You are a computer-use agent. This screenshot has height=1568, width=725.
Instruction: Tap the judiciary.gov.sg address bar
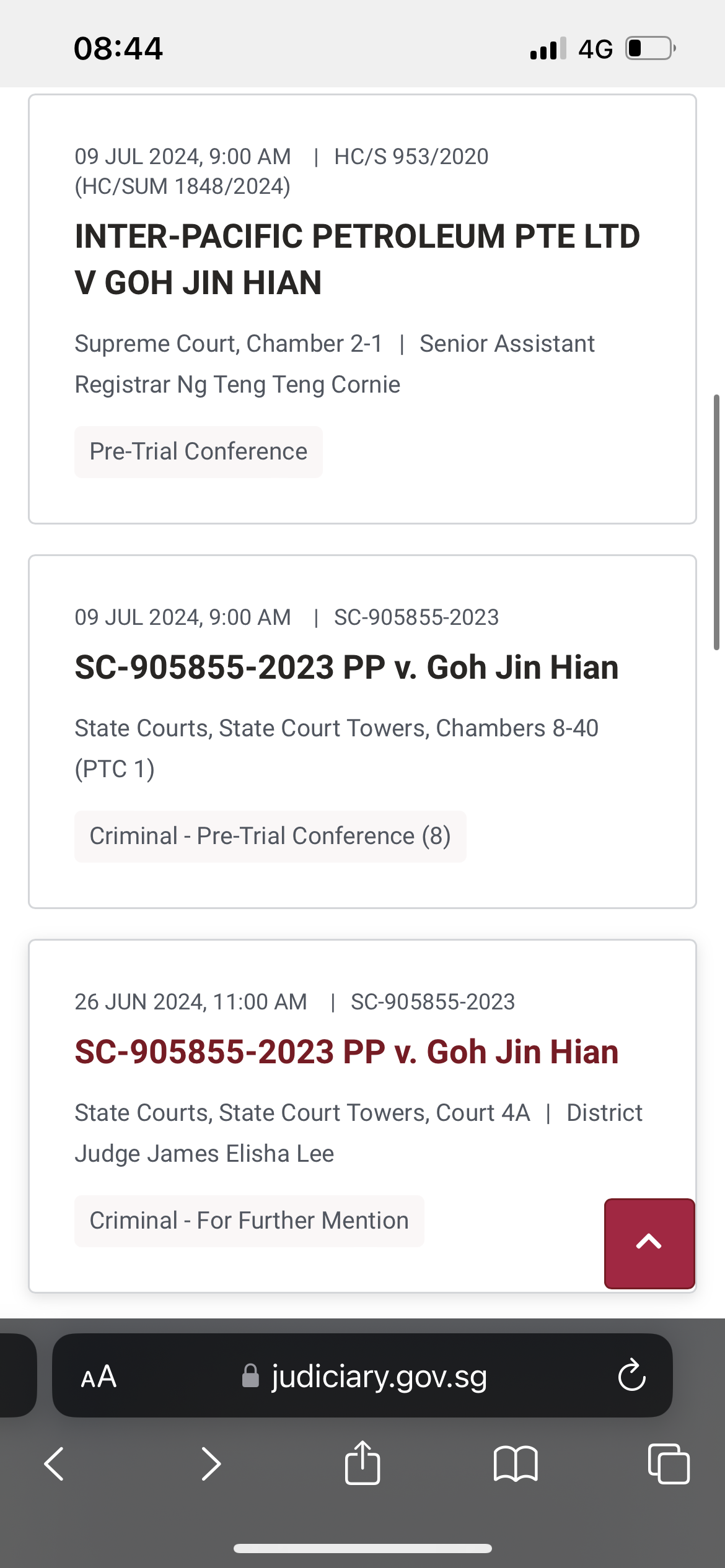(378, 1377)
